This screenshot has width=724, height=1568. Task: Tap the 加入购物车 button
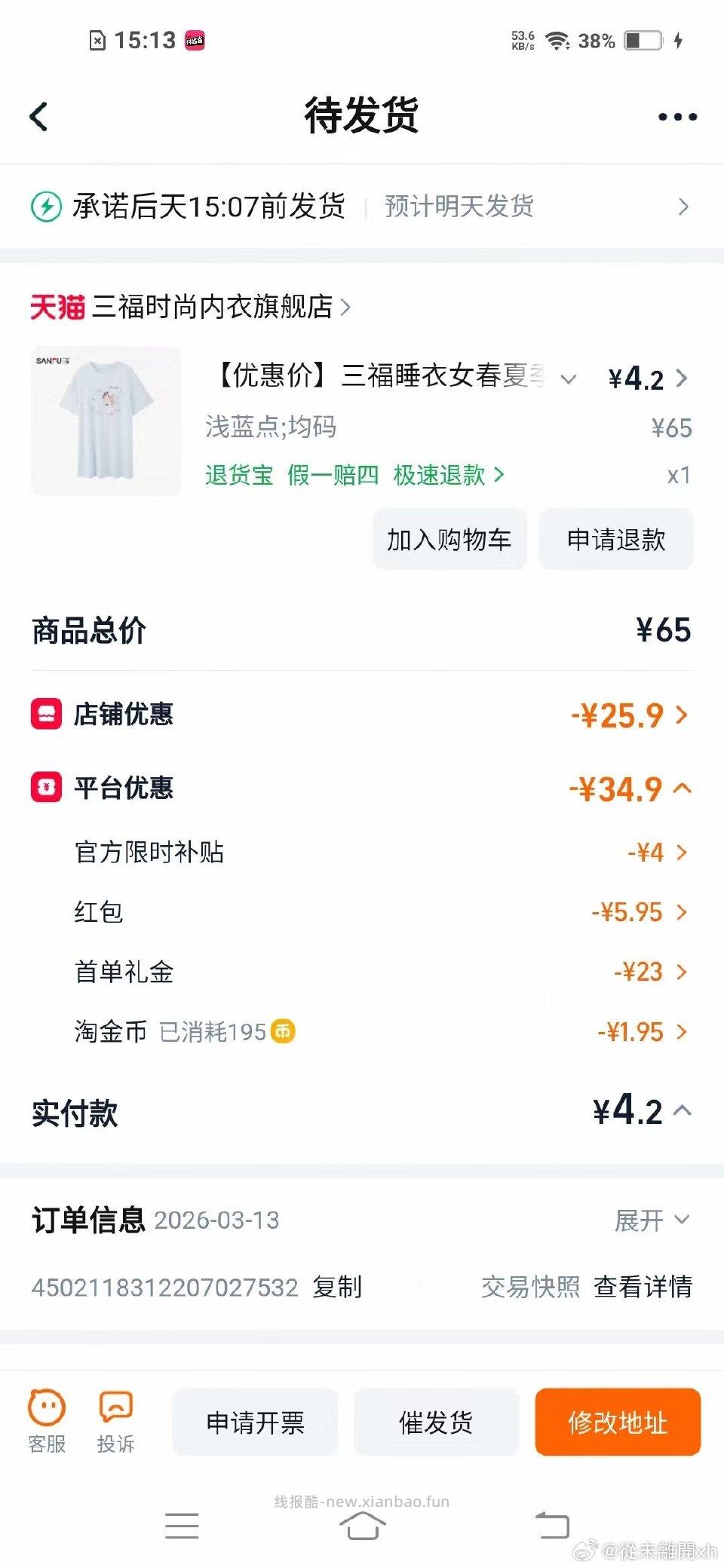coord(449,540)
